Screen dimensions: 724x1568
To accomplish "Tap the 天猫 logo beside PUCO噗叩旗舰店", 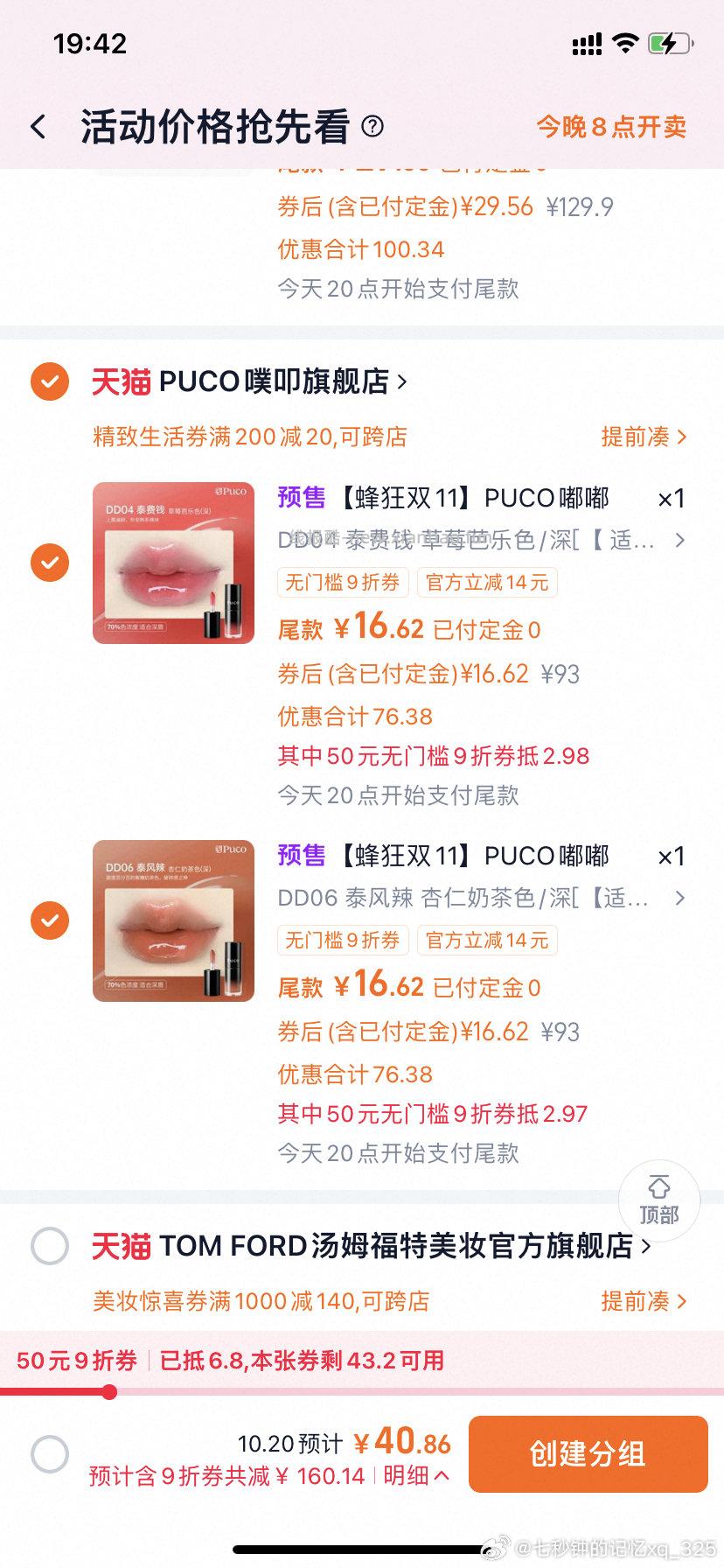I will pyautogui.click(x=121, y=381).
